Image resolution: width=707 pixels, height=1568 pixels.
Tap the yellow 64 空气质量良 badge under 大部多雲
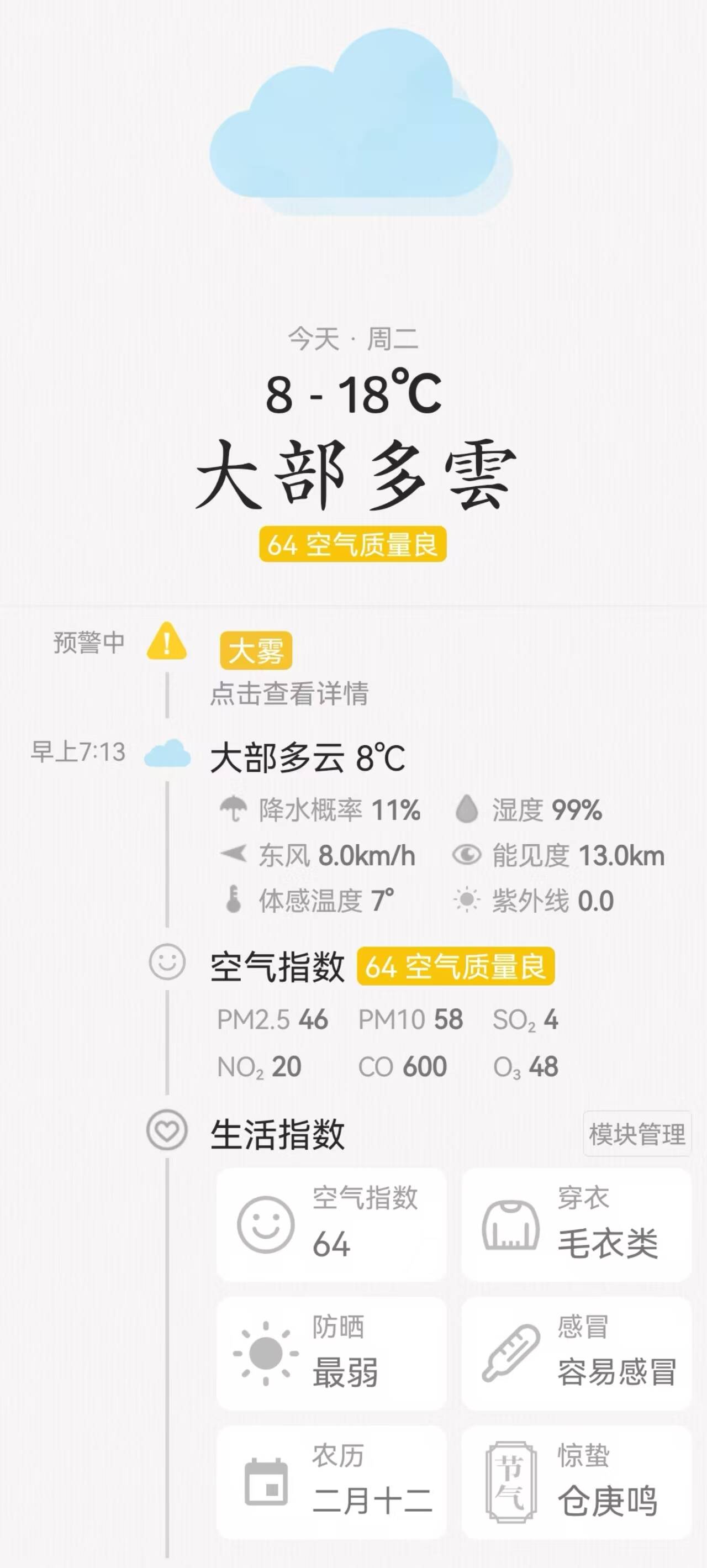[353, 544]
